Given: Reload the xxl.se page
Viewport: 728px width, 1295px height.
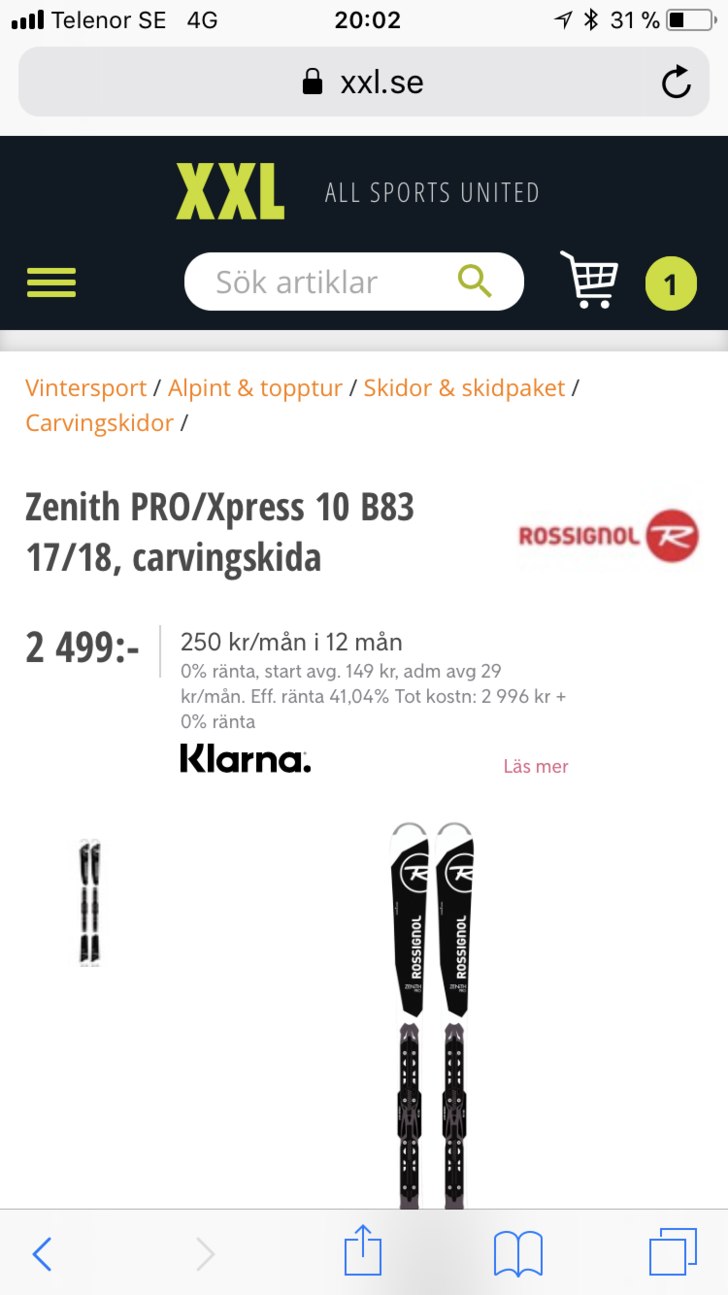Looking at the screenshot, I should tap(676, 82).
